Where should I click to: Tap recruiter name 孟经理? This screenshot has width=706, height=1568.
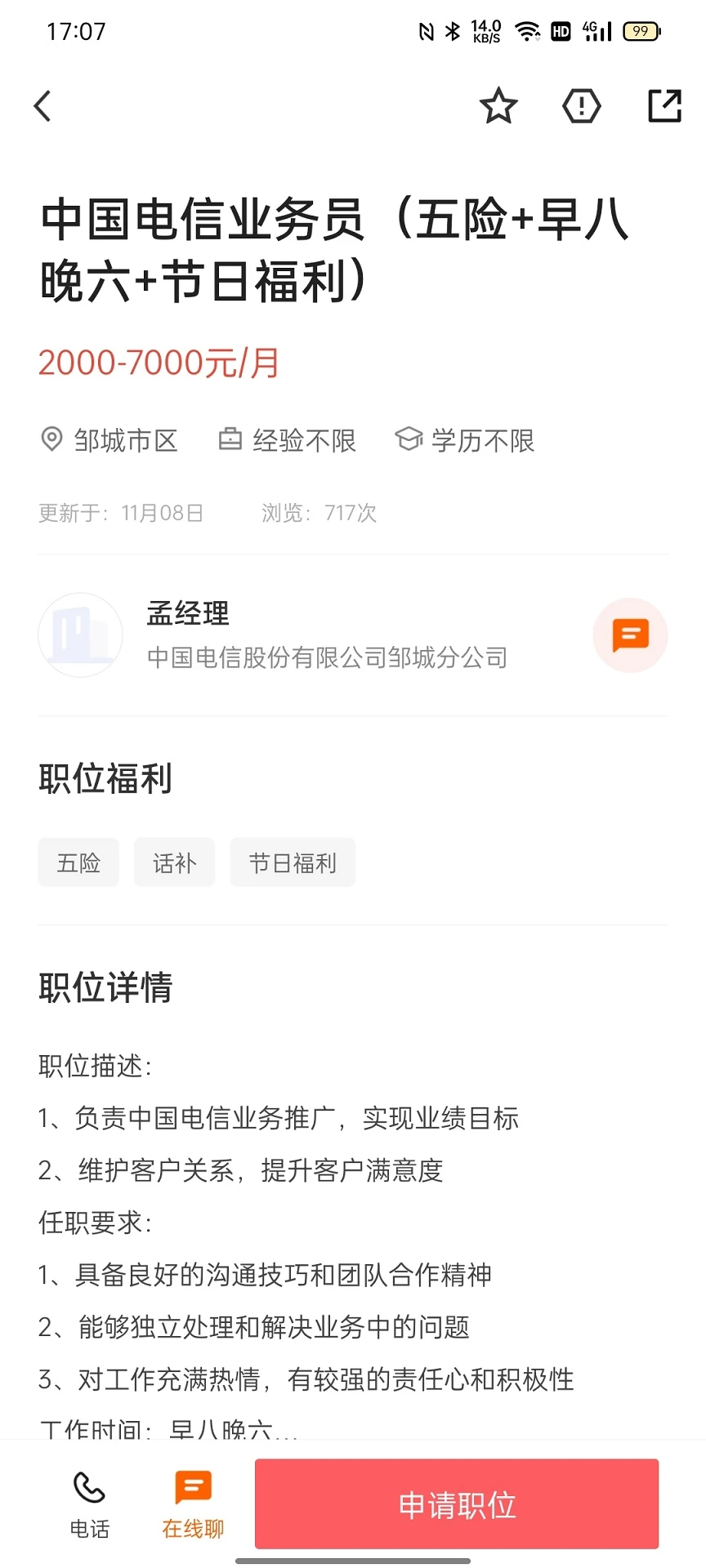186,613
